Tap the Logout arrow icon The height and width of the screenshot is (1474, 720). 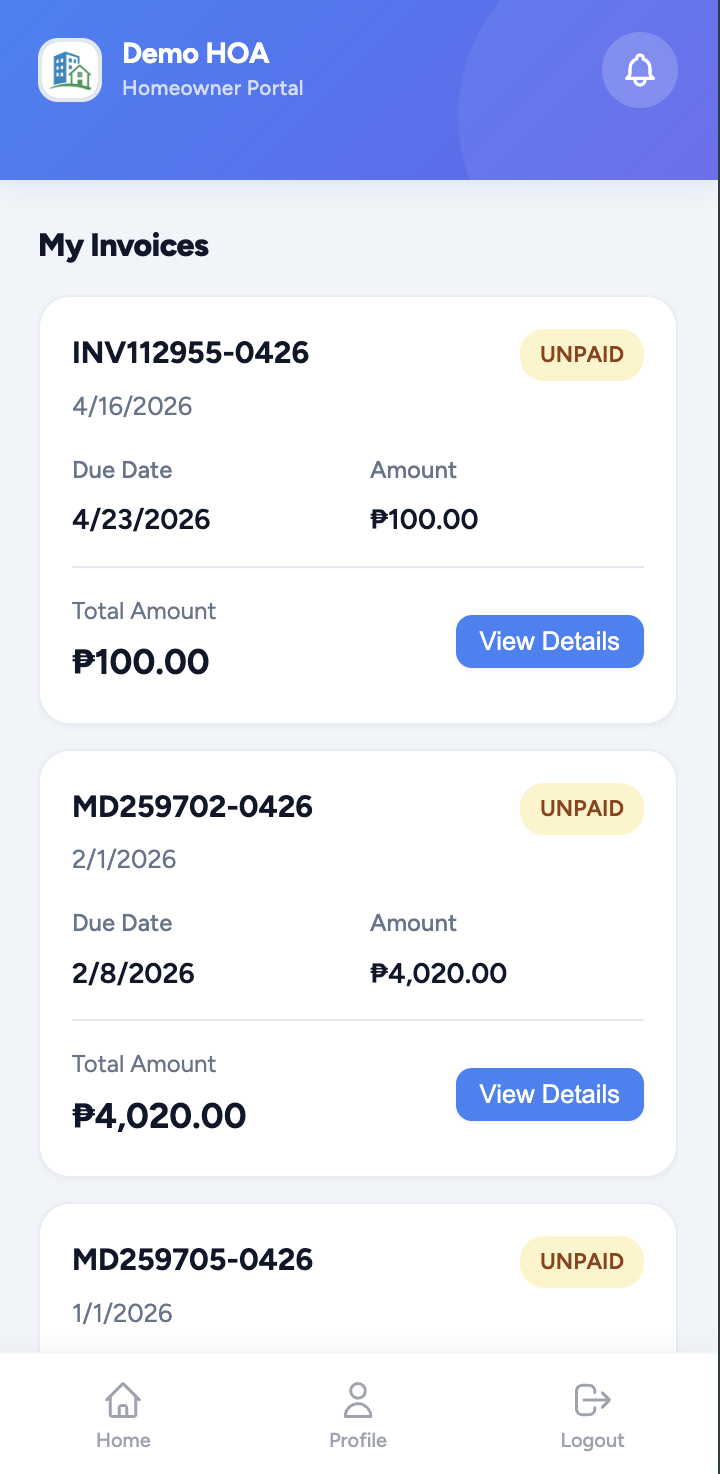(x=592, y=1400)
